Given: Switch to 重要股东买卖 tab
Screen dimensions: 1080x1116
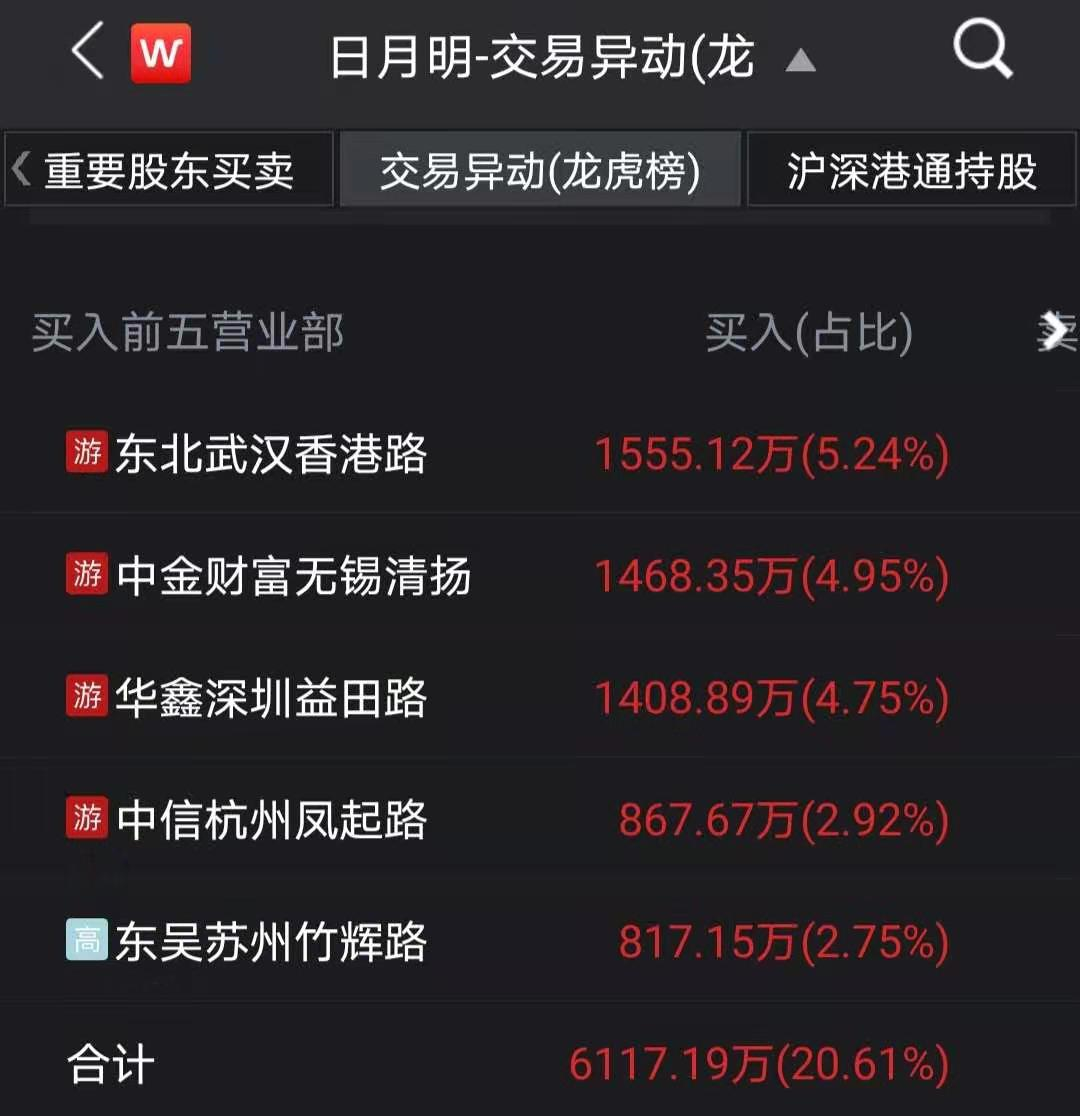Looking at the screenshot, I should (x=168, y=170).
